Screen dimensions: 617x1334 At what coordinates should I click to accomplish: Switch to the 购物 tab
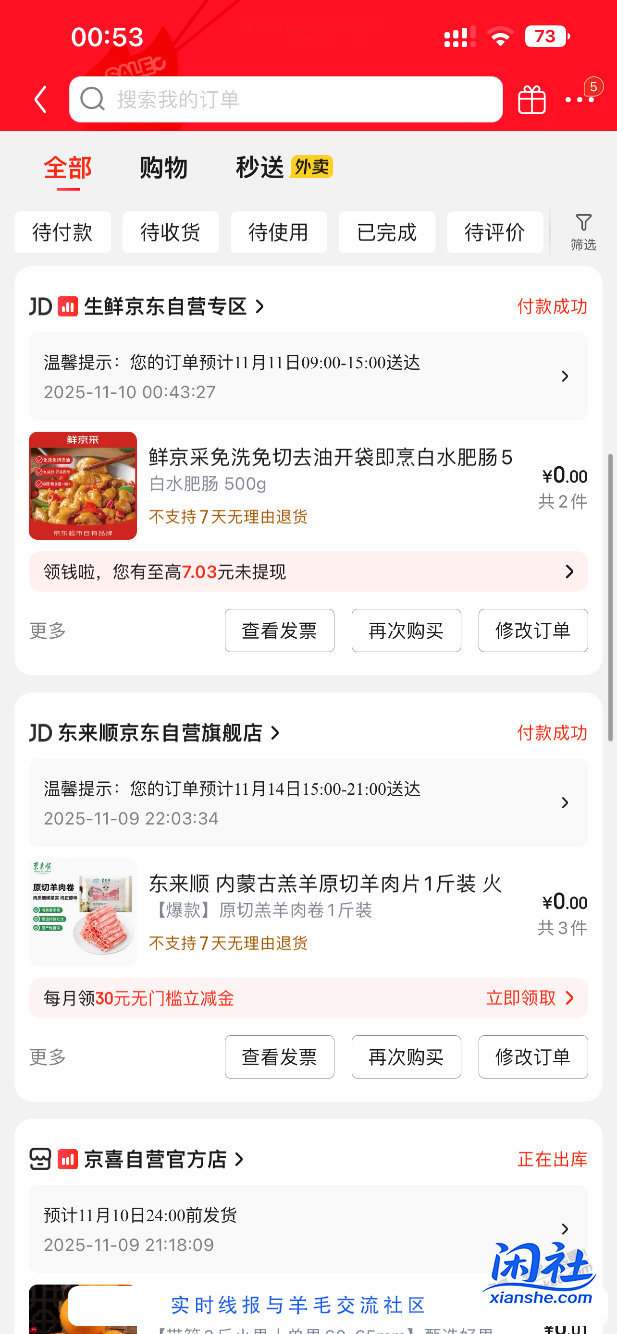(x=163, y=167)
